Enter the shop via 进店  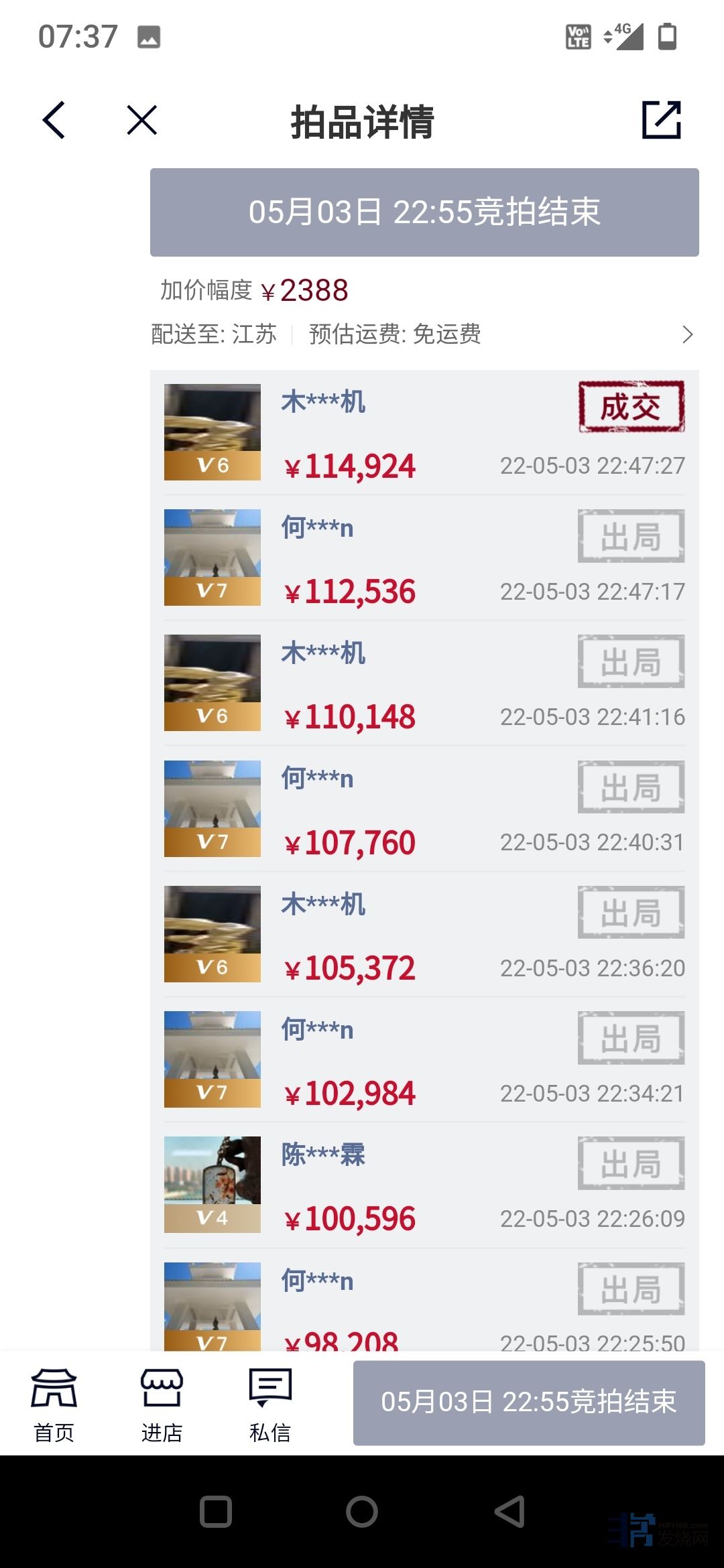[x=162, y=1404]
